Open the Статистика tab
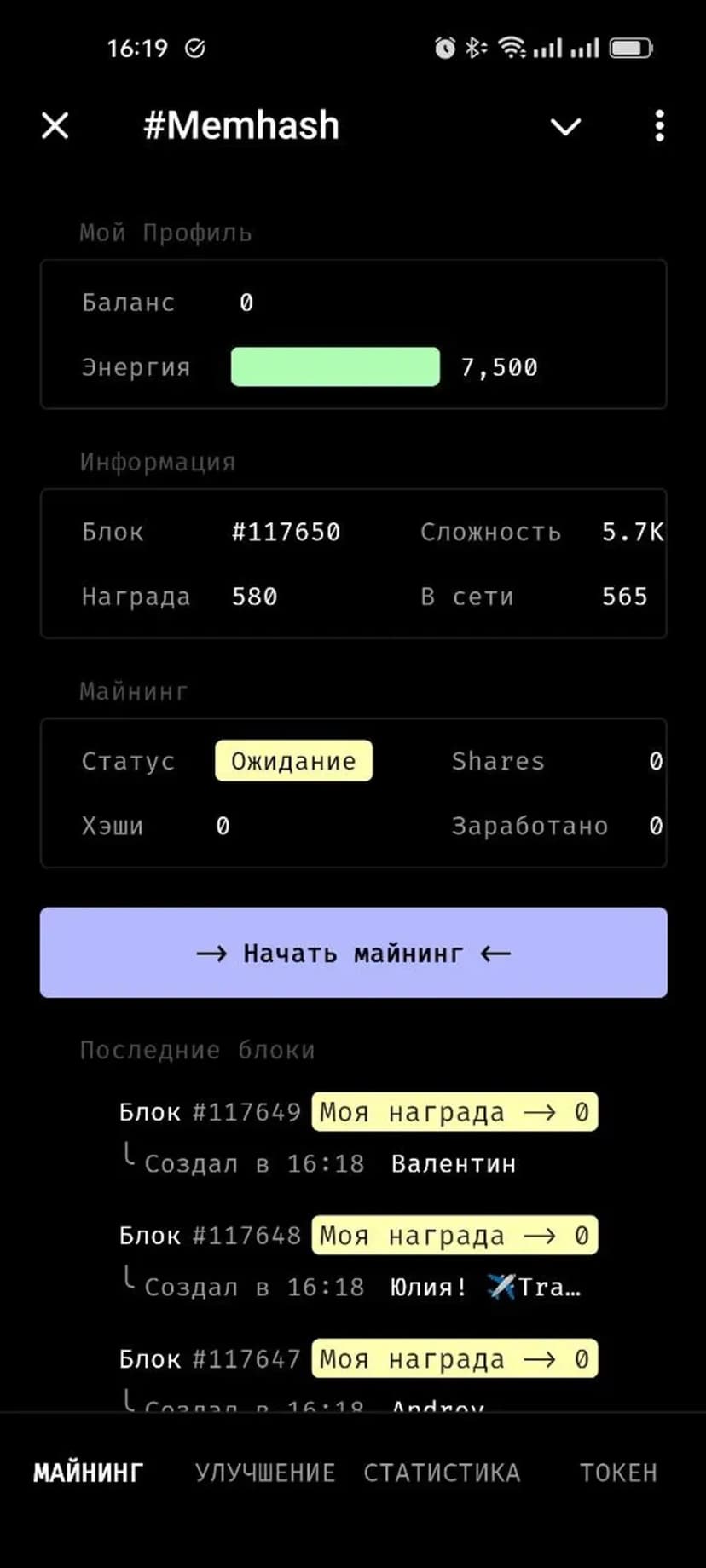Viewport: 706px width, 1568px height. click(x=442, y=1473)
